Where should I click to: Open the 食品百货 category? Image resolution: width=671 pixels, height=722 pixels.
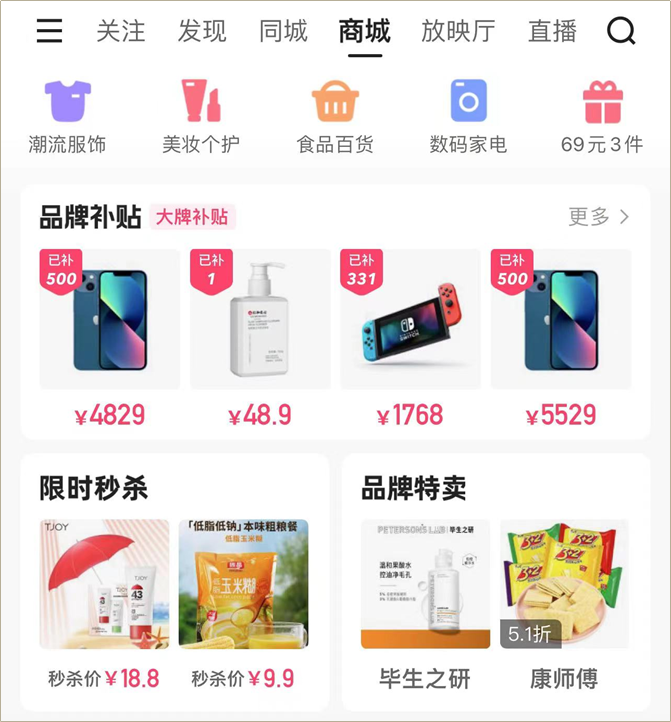pos(335,117)
